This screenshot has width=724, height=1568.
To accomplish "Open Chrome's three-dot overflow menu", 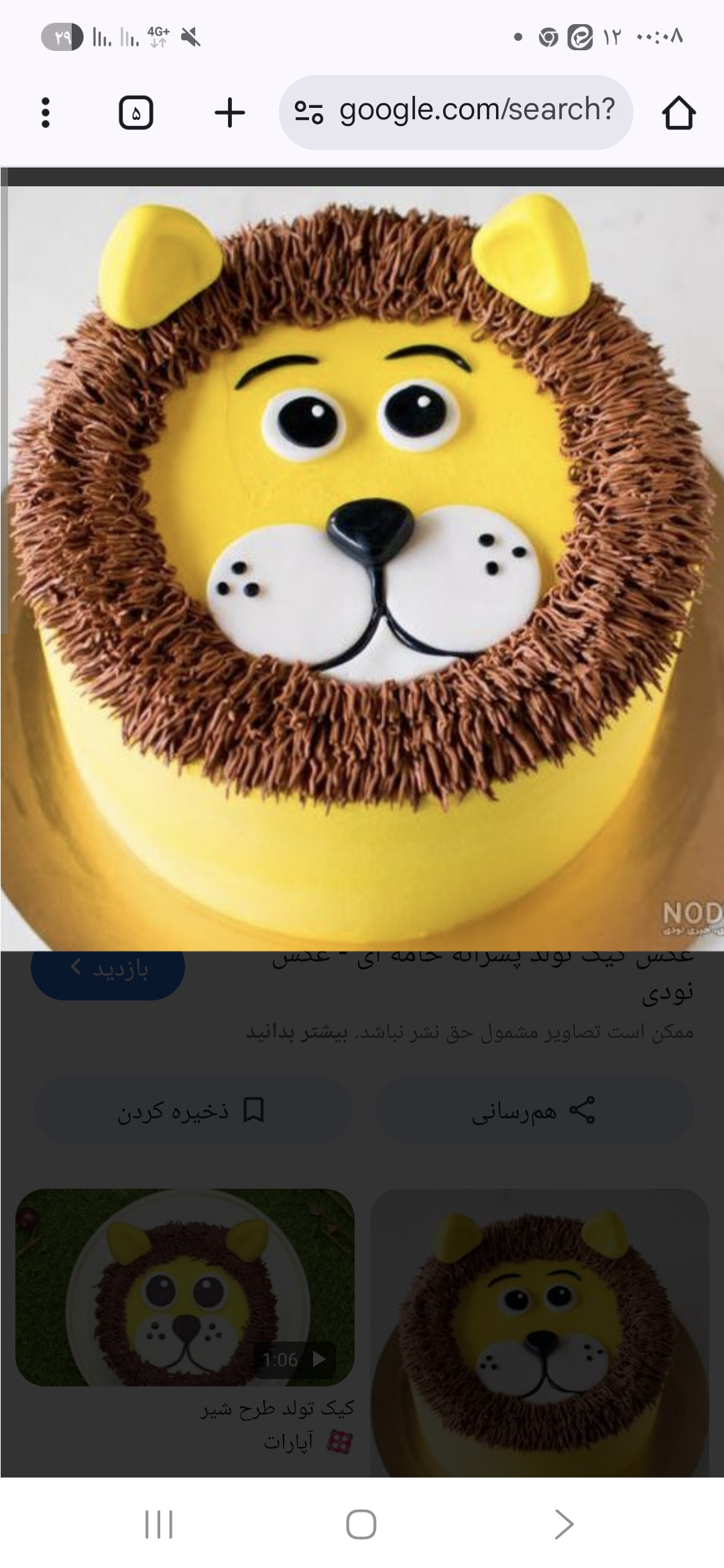I will coord(46,113).
